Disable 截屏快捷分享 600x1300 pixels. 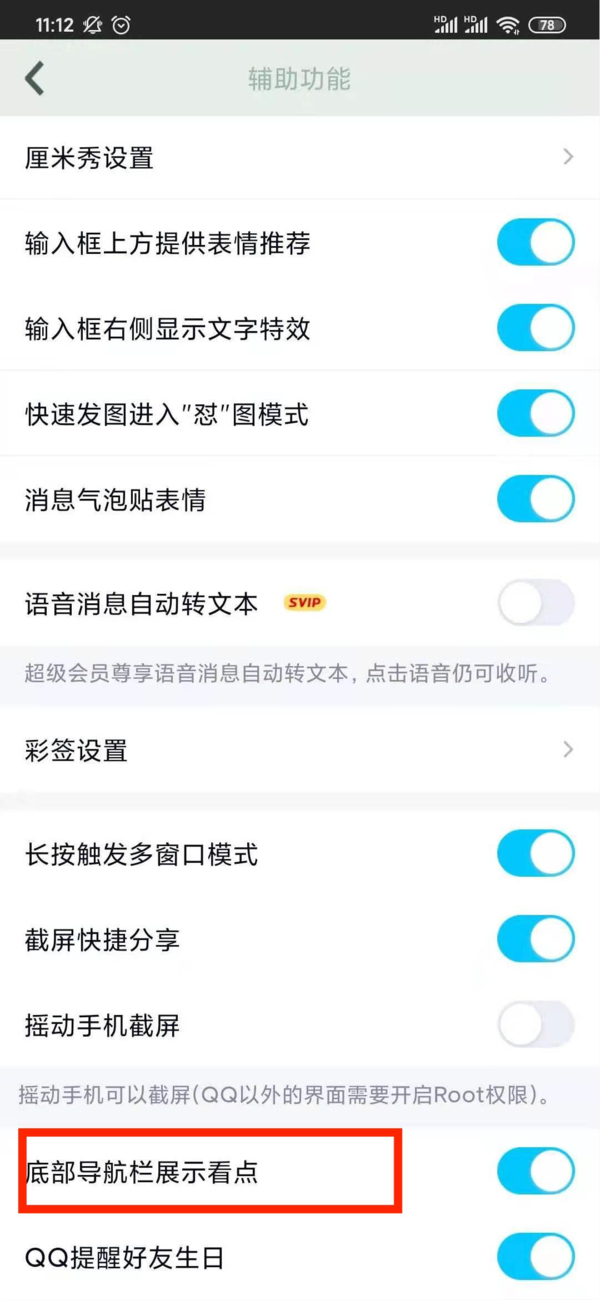click(x=535, y=940)
